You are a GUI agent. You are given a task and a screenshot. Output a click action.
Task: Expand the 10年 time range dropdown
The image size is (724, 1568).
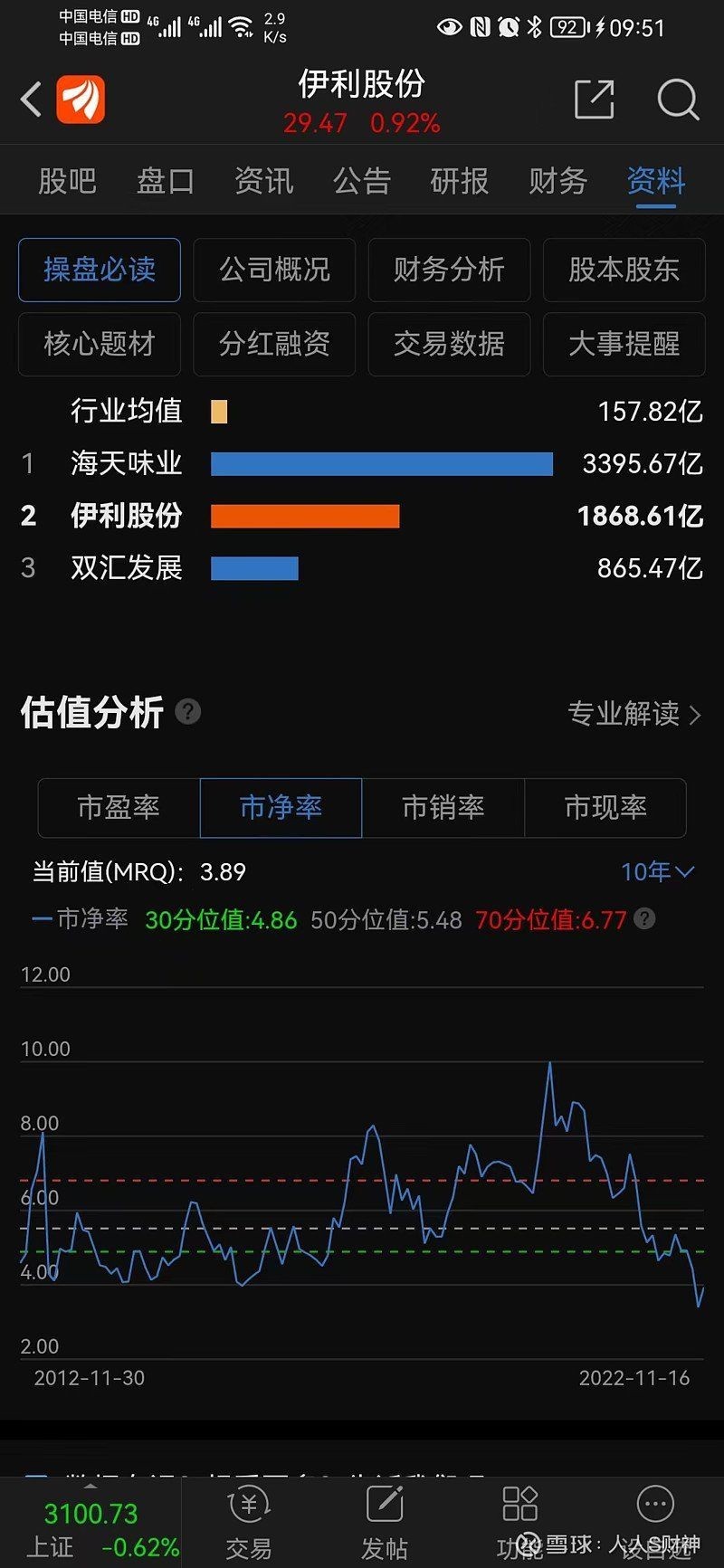pos(656,871)
